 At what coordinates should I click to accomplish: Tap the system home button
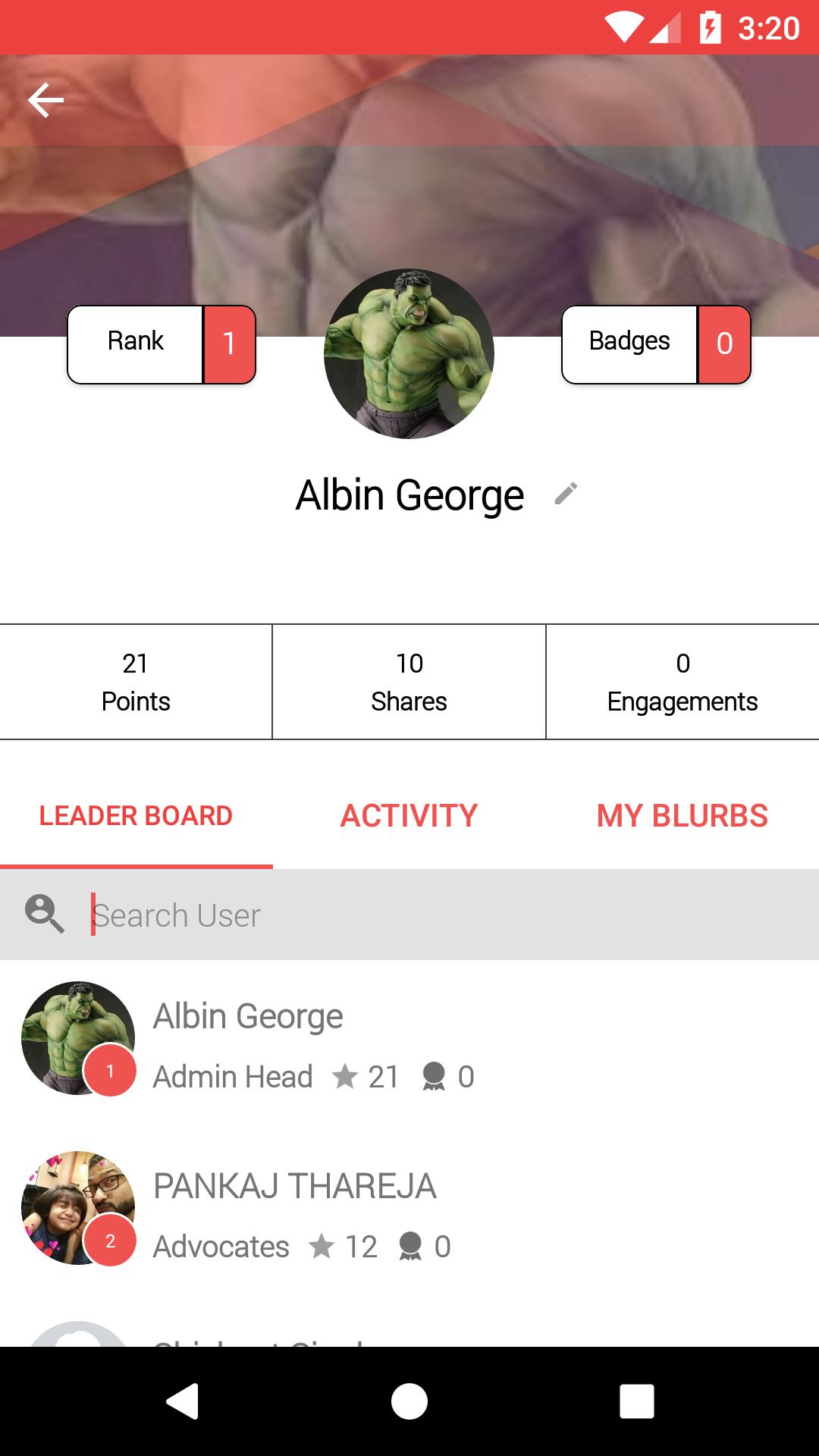[409, 1401]
